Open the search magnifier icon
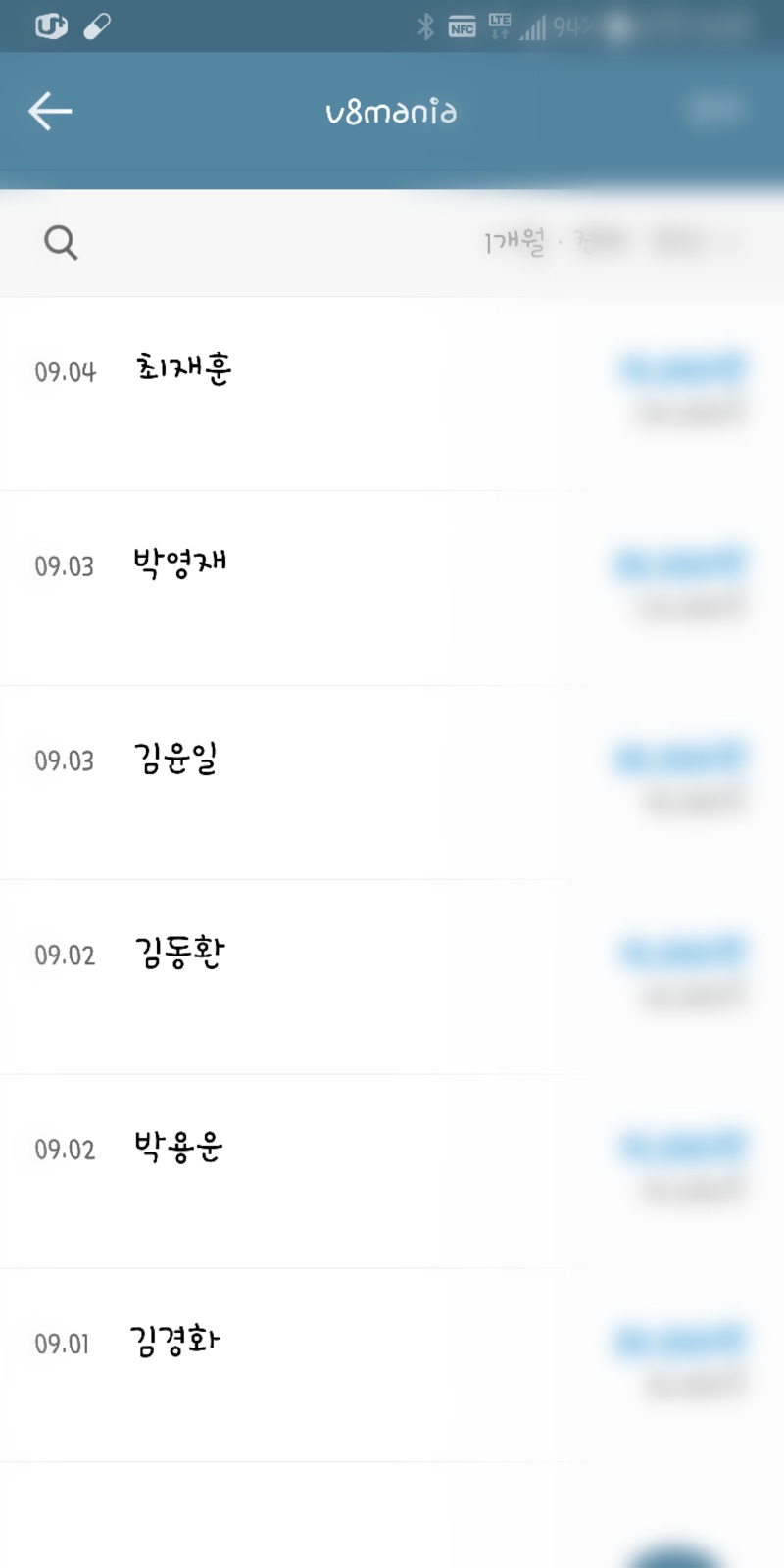This screenshot has width=784, height=1568. [x=61, y=242]
